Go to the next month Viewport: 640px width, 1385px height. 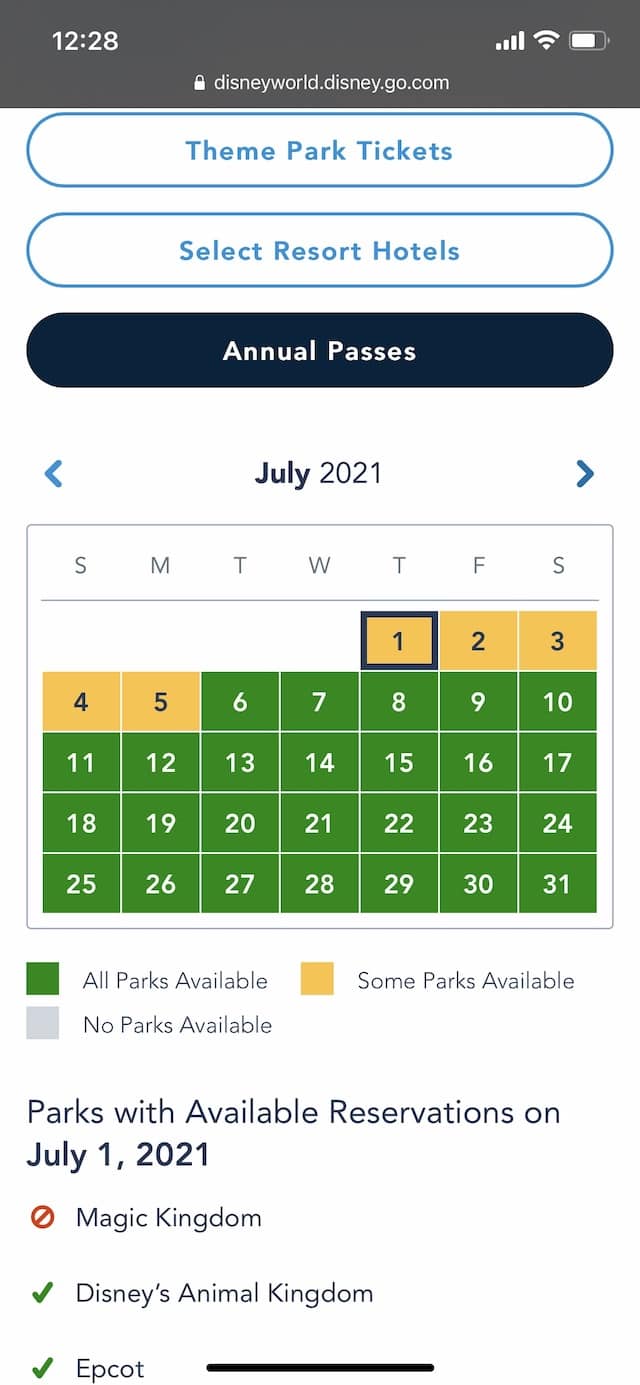coord(585,473)
